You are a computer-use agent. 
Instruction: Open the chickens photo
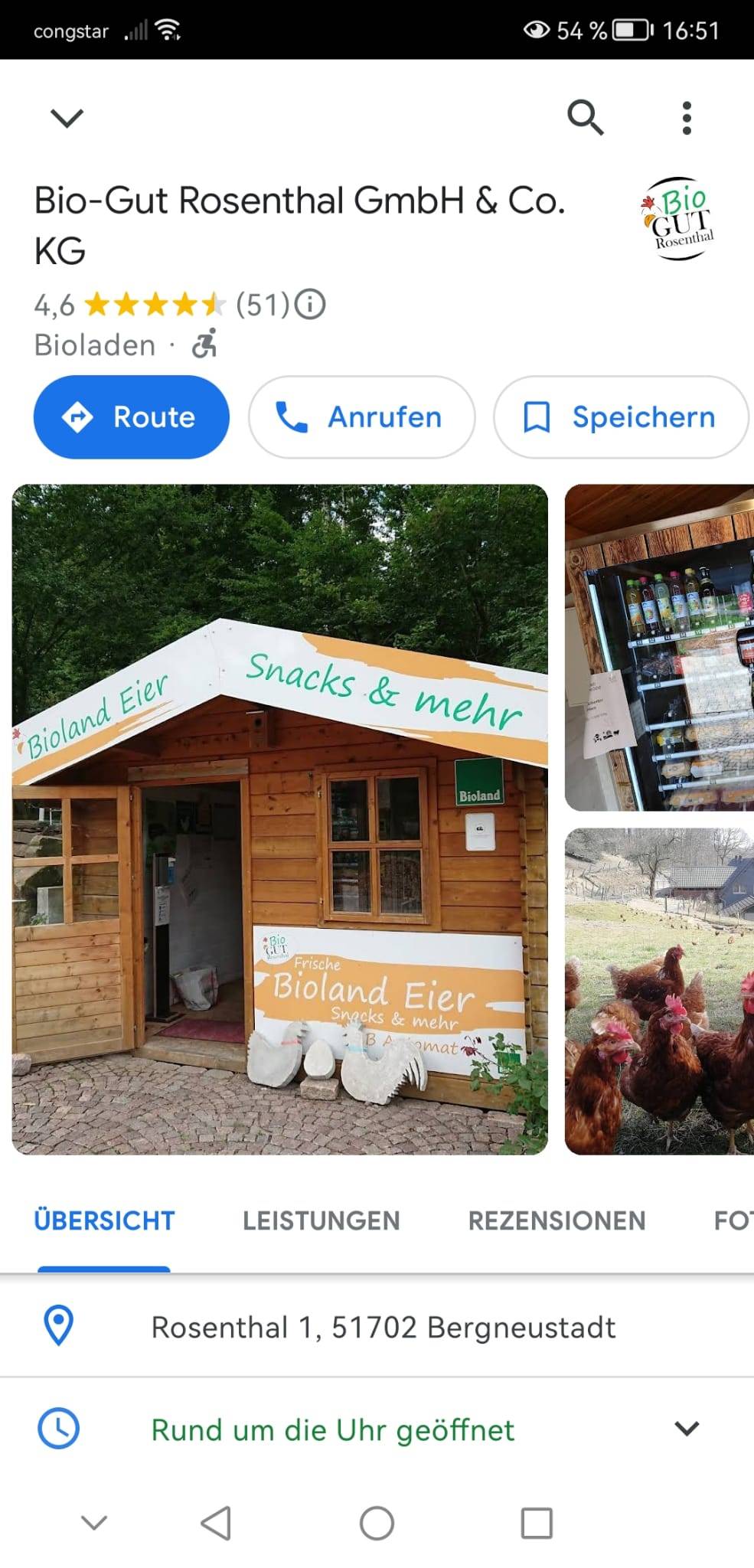tap(659, 991)
